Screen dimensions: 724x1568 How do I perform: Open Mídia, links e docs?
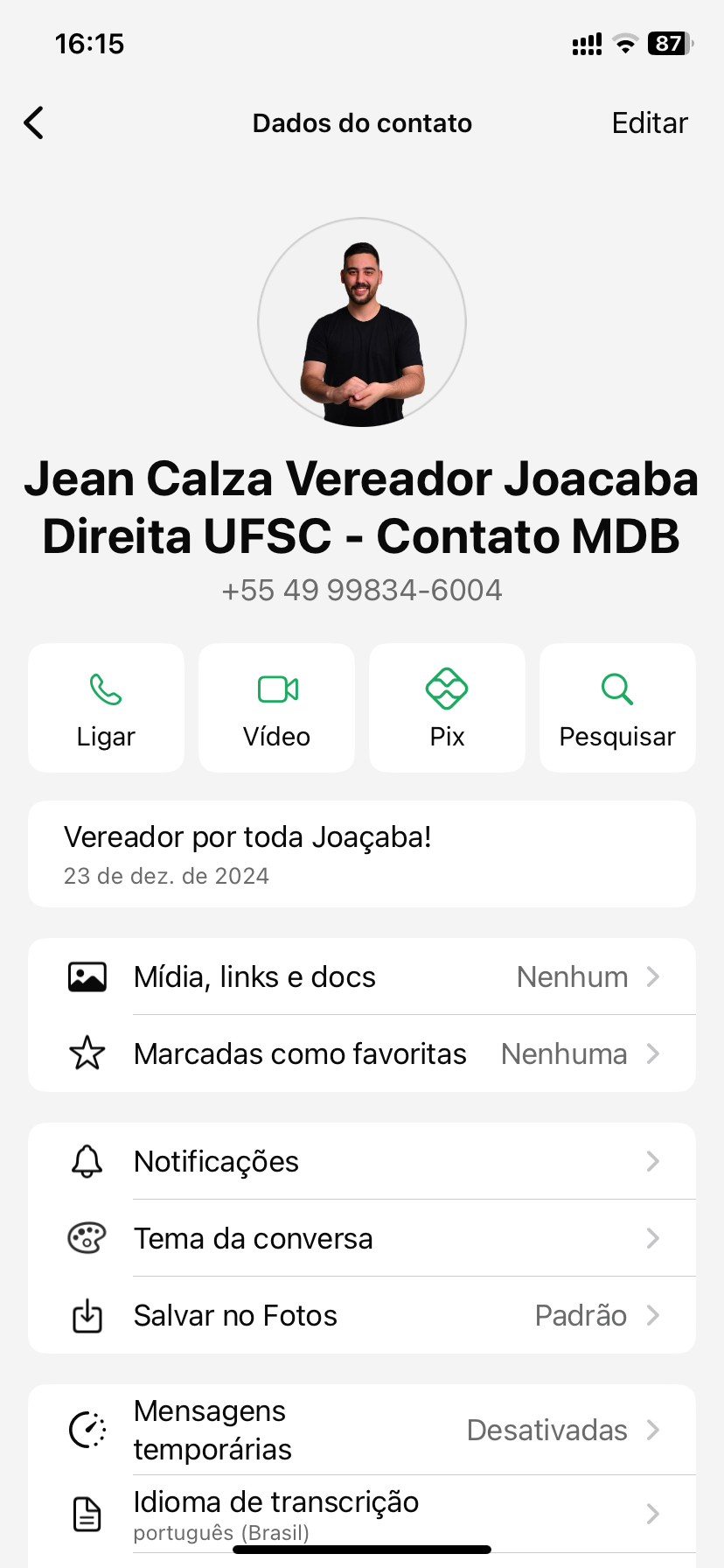pyautogui.click(x=362, y=976)
